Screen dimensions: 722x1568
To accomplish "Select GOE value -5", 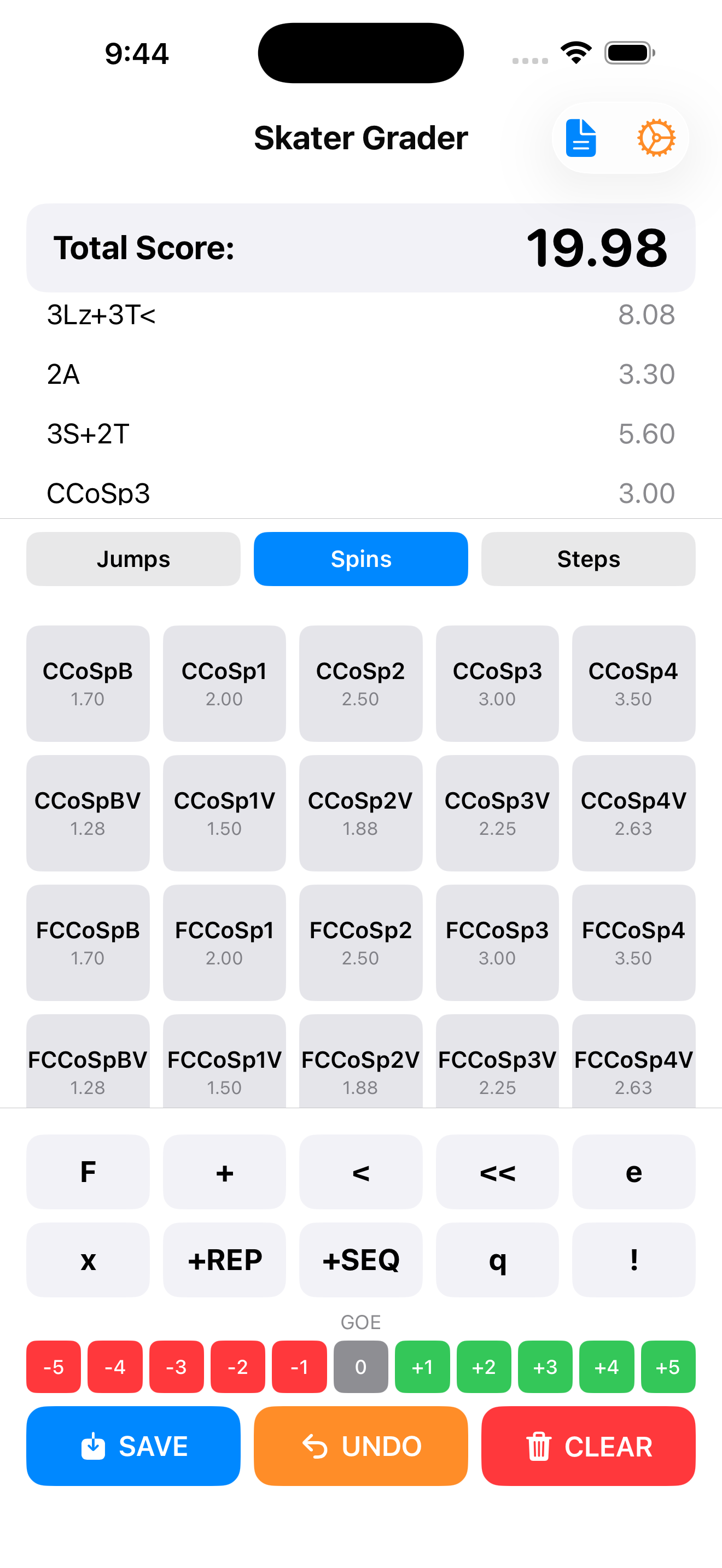I will pos(54,1367).
